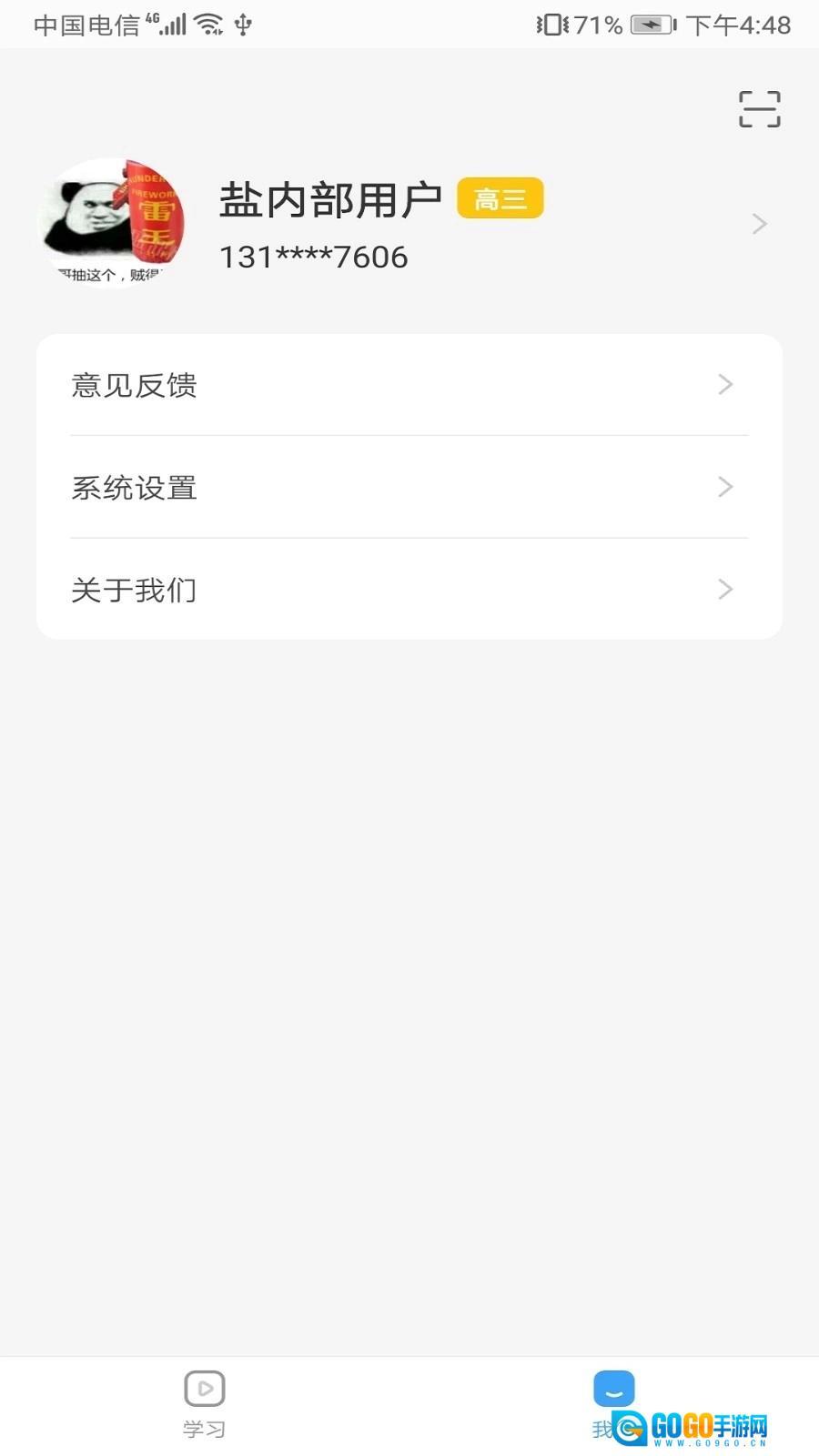Tap the profile avatar picture
Screen dimensions: 819x1456
pos(112,223)
